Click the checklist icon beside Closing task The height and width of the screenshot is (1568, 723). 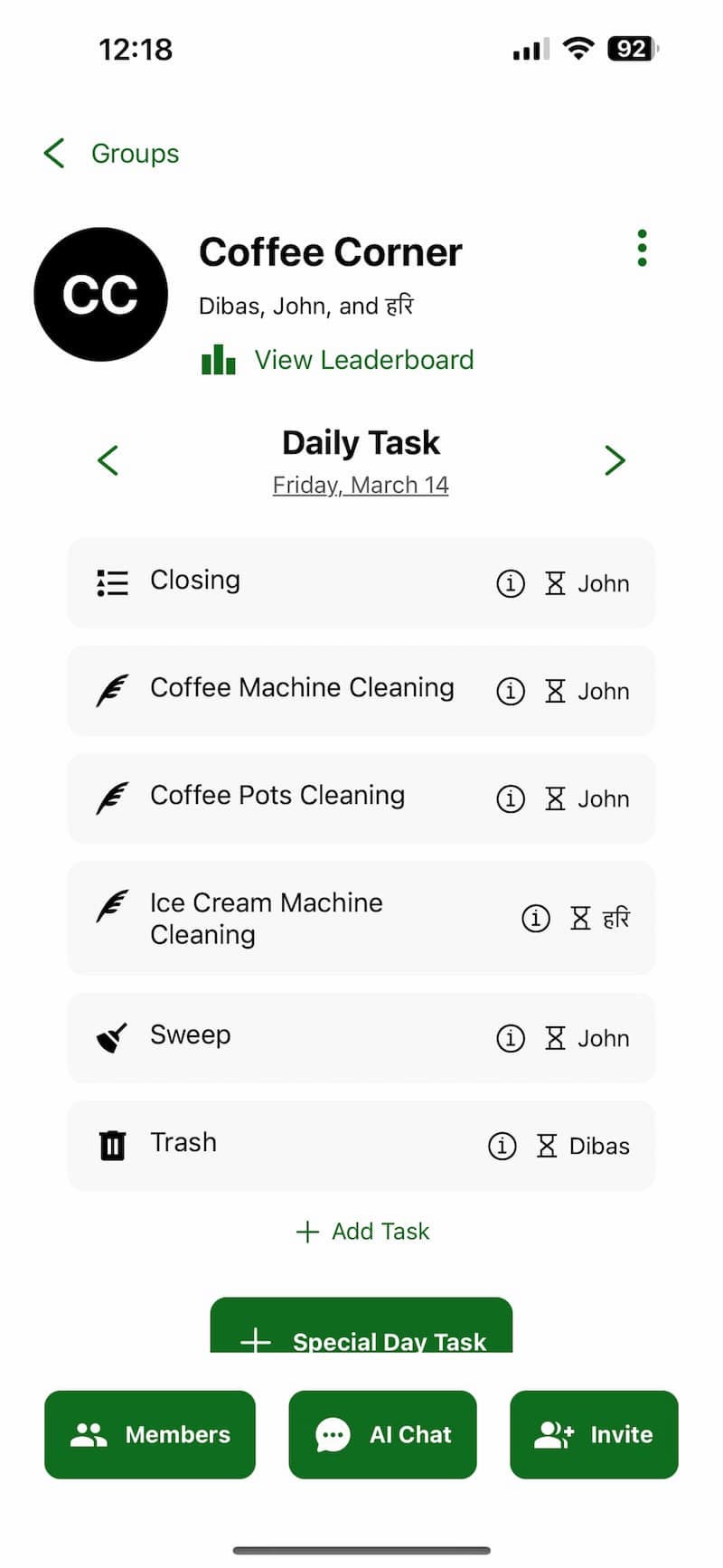(111, 583)
